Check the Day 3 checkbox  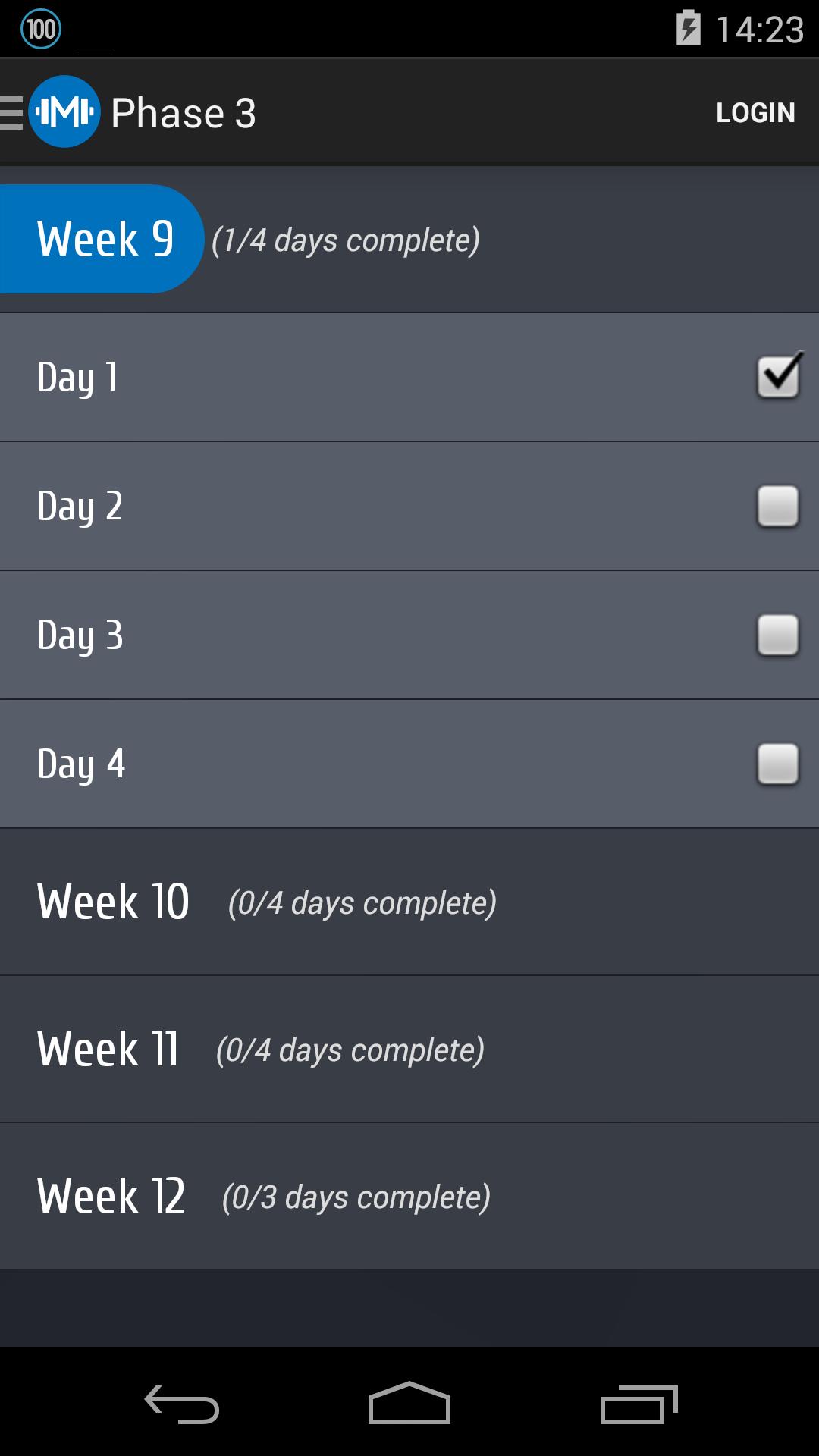coord(777,635)
